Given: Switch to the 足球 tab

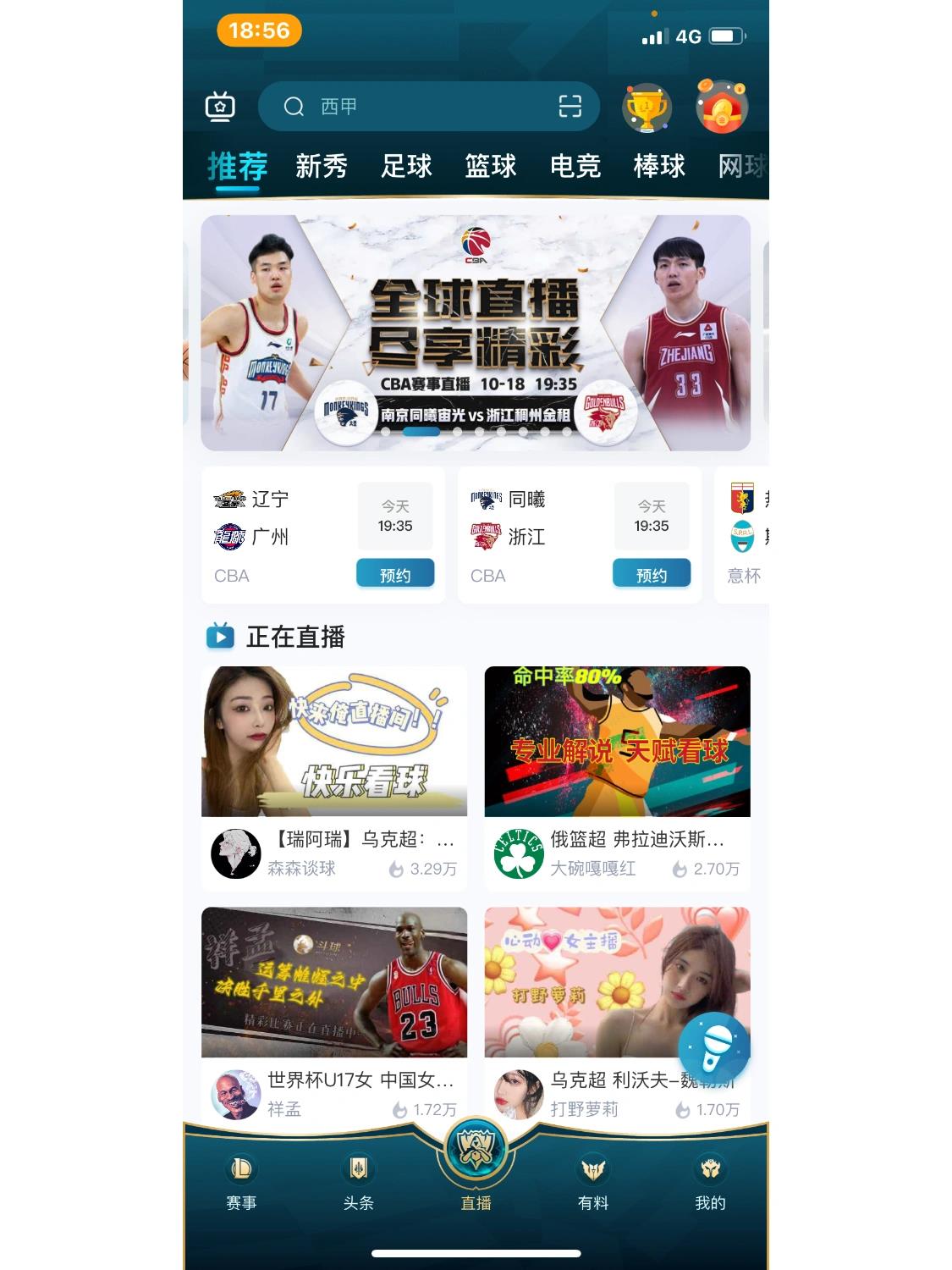Looking at the screenshot, I should (x=406, y=166).
